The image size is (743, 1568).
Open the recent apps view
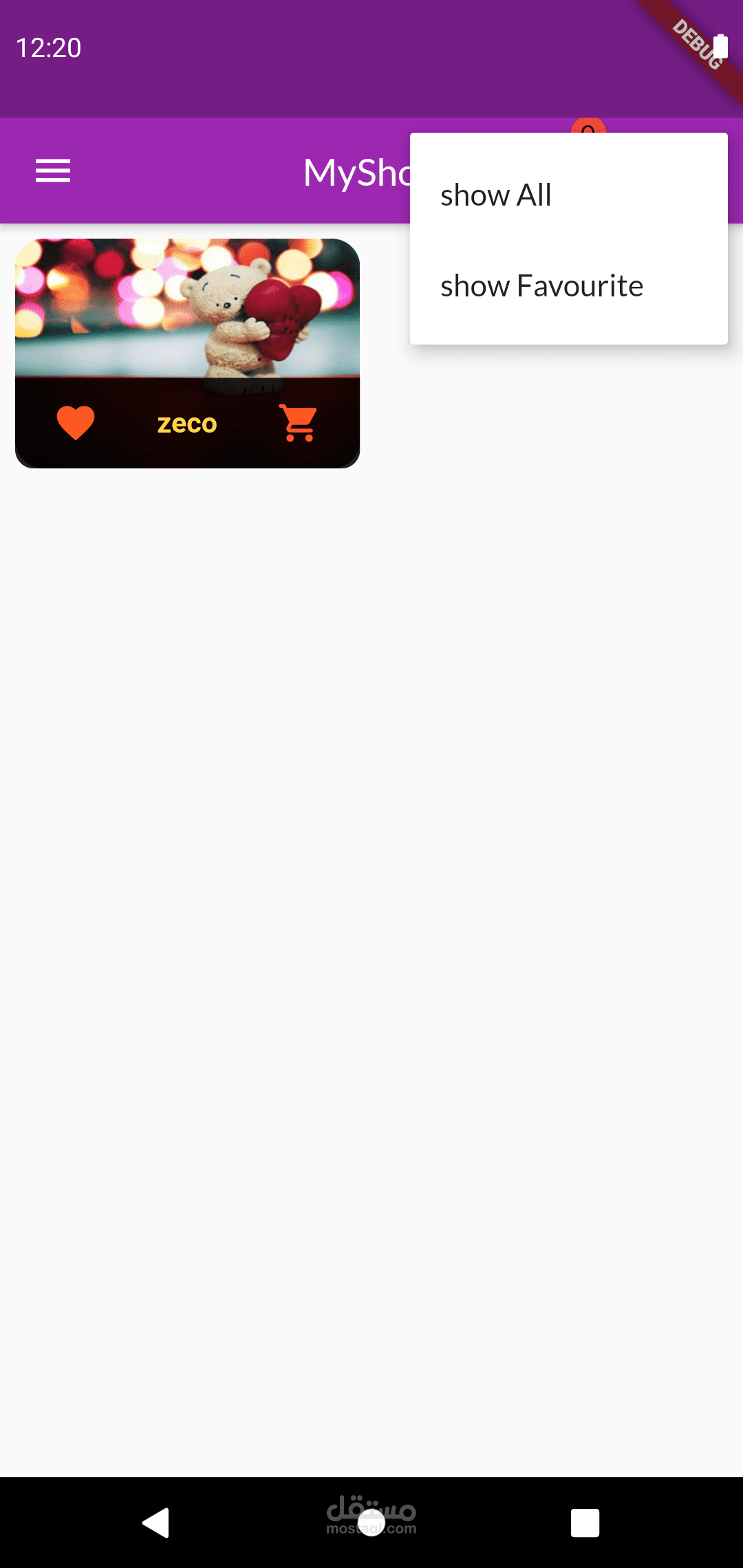585,1523
